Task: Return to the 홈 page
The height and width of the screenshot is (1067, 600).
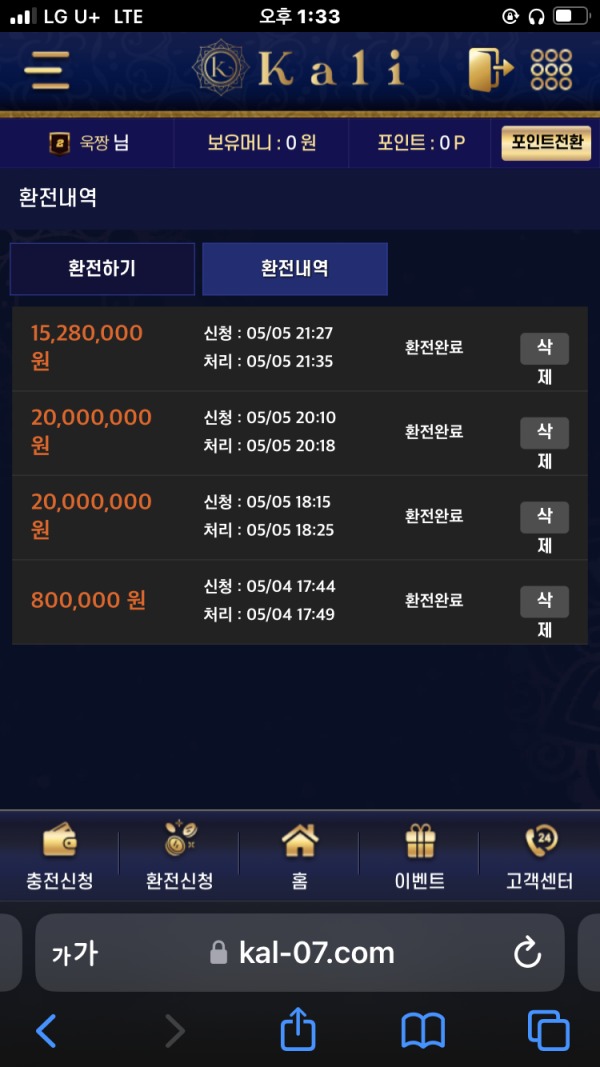Action: (x=300, y=857)
